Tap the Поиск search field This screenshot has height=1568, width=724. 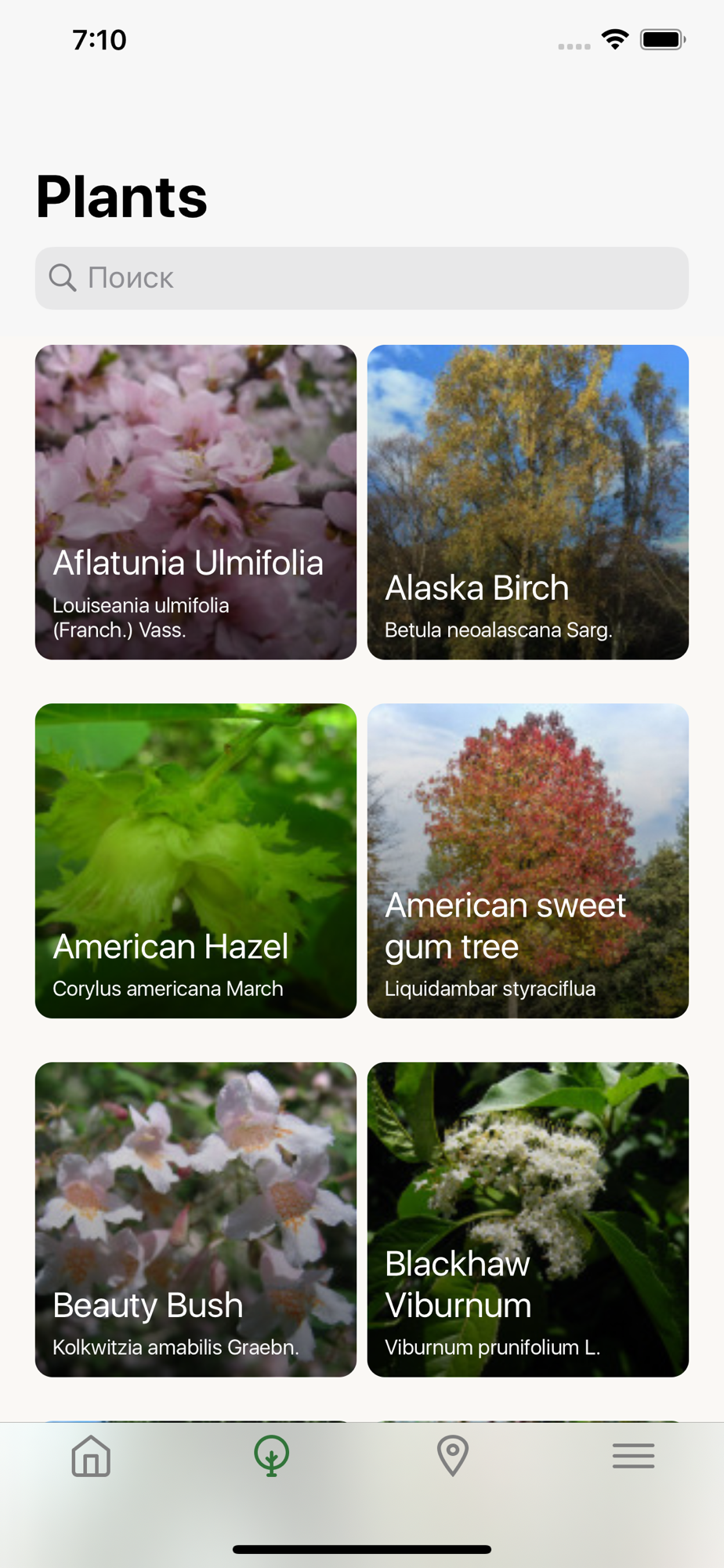coord(361,278)
